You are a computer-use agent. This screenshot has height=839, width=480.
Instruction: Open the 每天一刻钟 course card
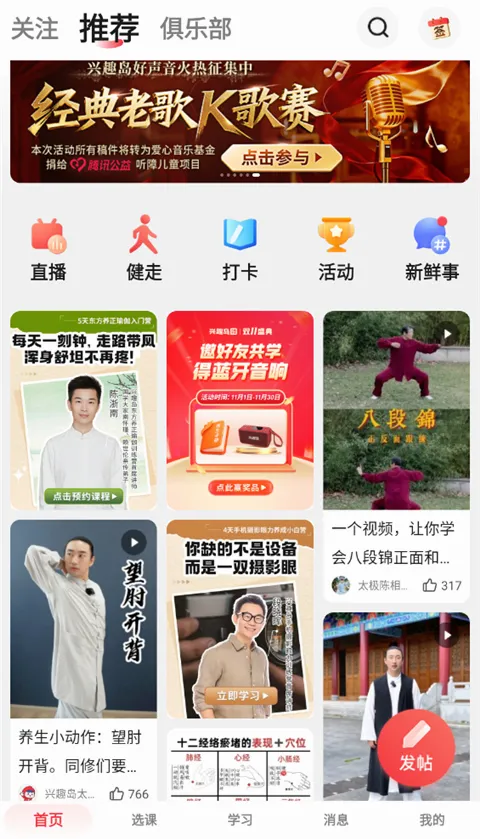pos(83,410)
